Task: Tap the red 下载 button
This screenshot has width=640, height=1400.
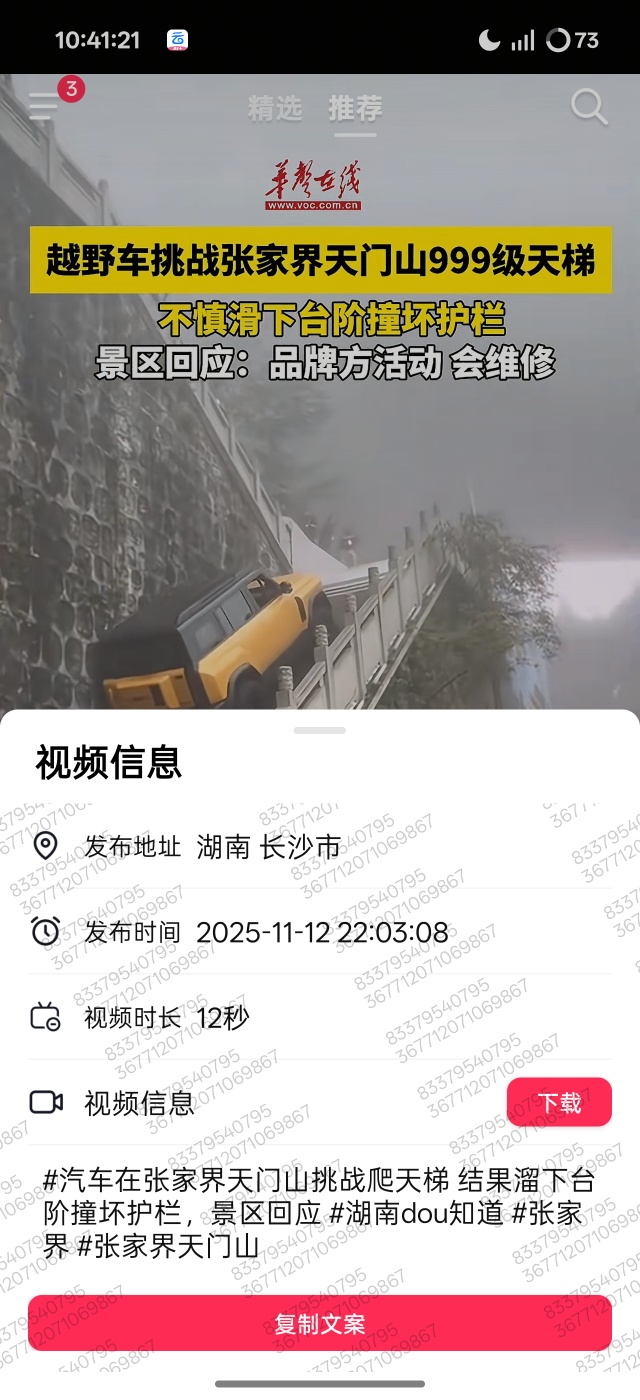Action: pos(559,1102)
